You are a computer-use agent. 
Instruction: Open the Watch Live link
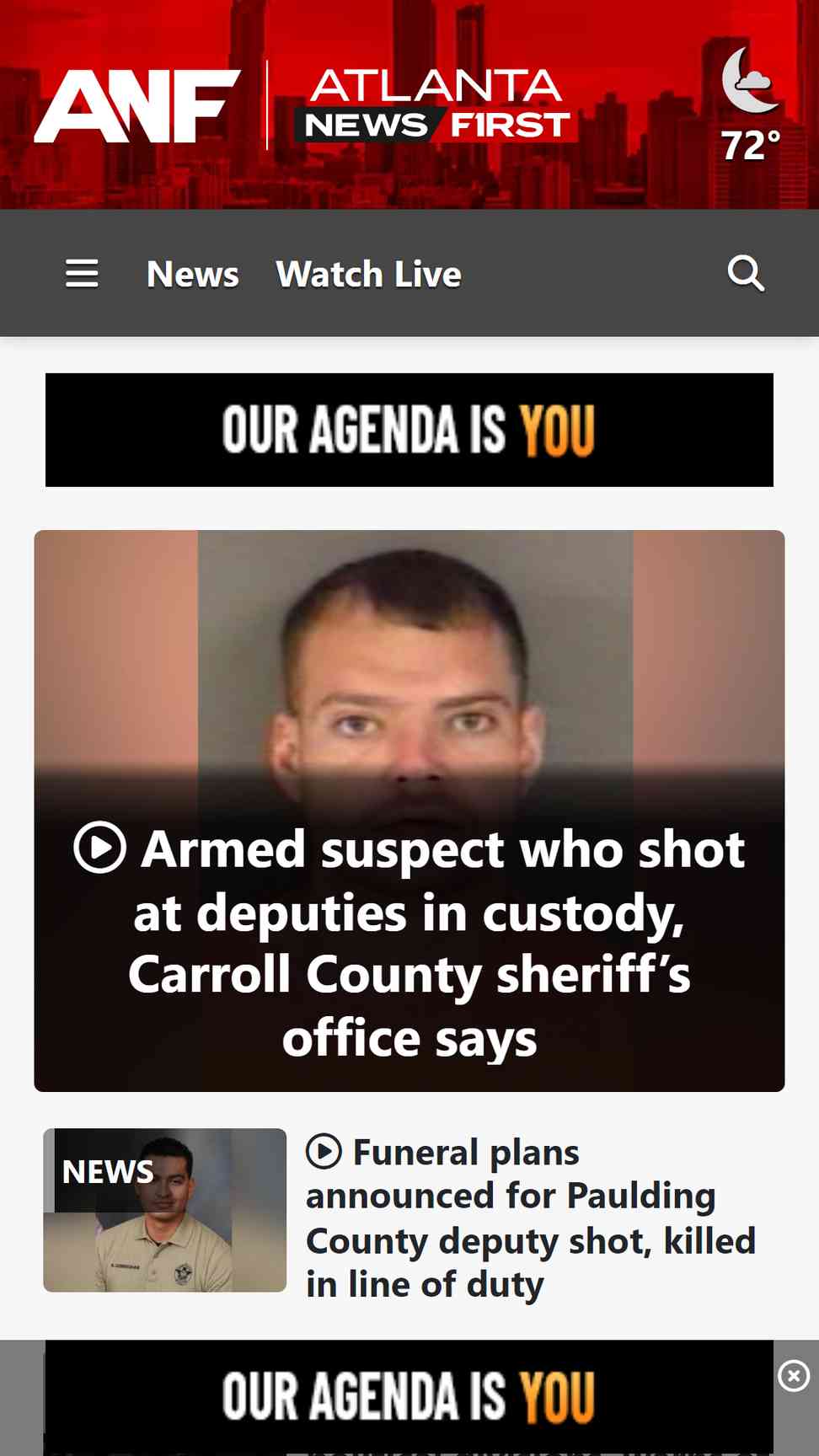pyautogui.click(x=368, y=275)
